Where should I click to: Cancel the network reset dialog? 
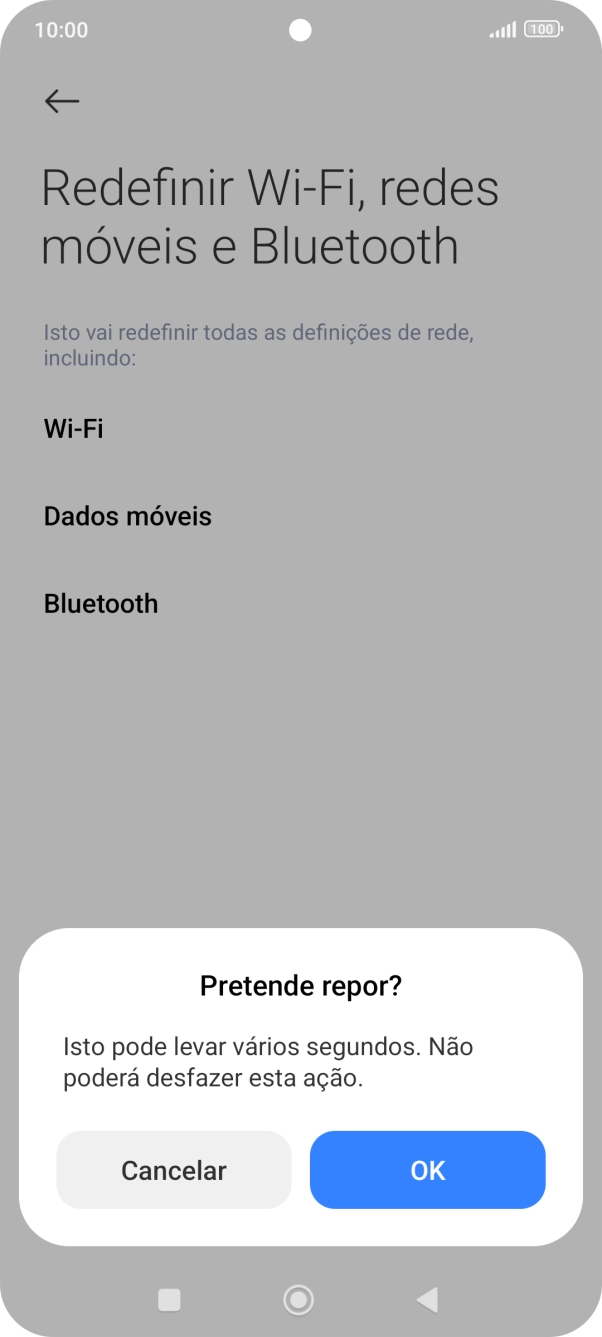(174, 1170)
